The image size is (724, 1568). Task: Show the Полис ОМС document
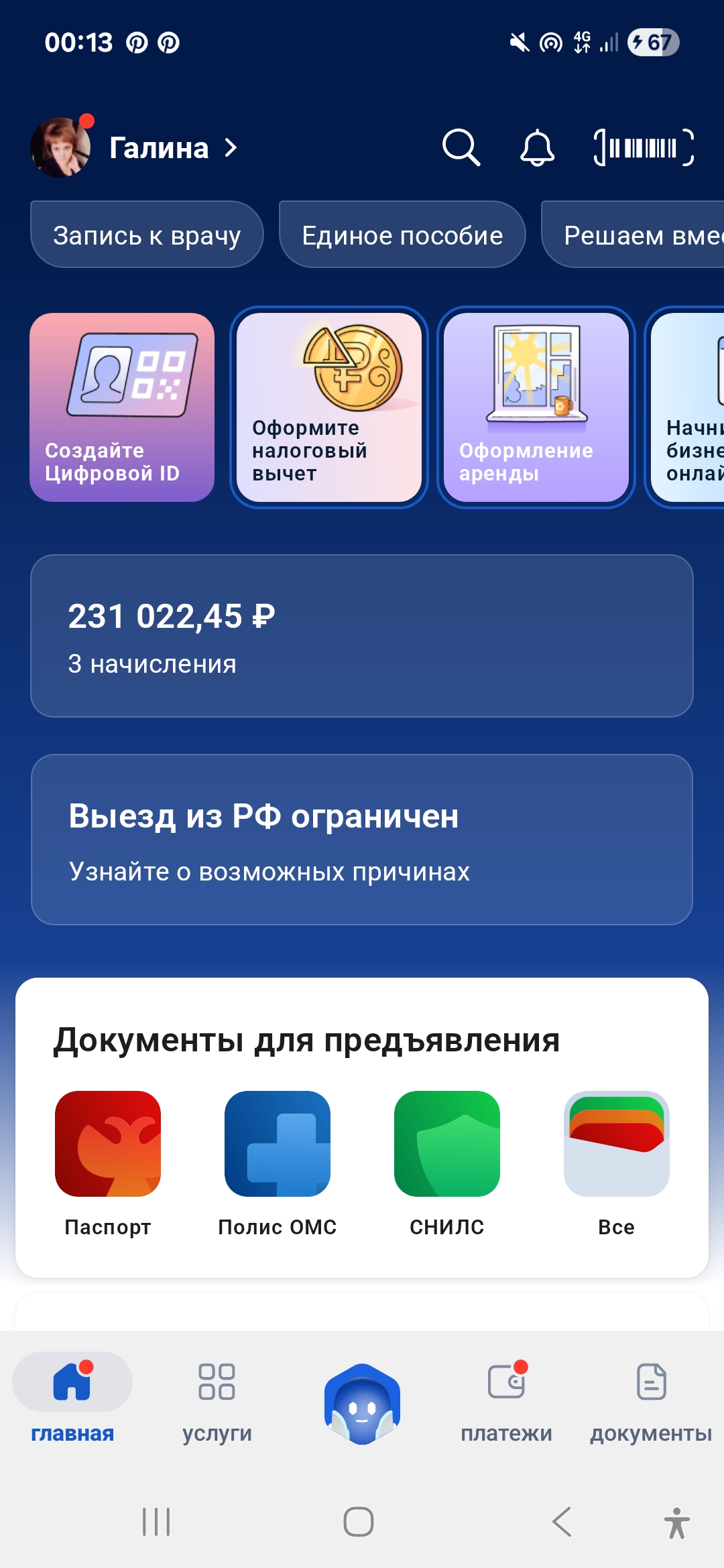coord(278,1163)
